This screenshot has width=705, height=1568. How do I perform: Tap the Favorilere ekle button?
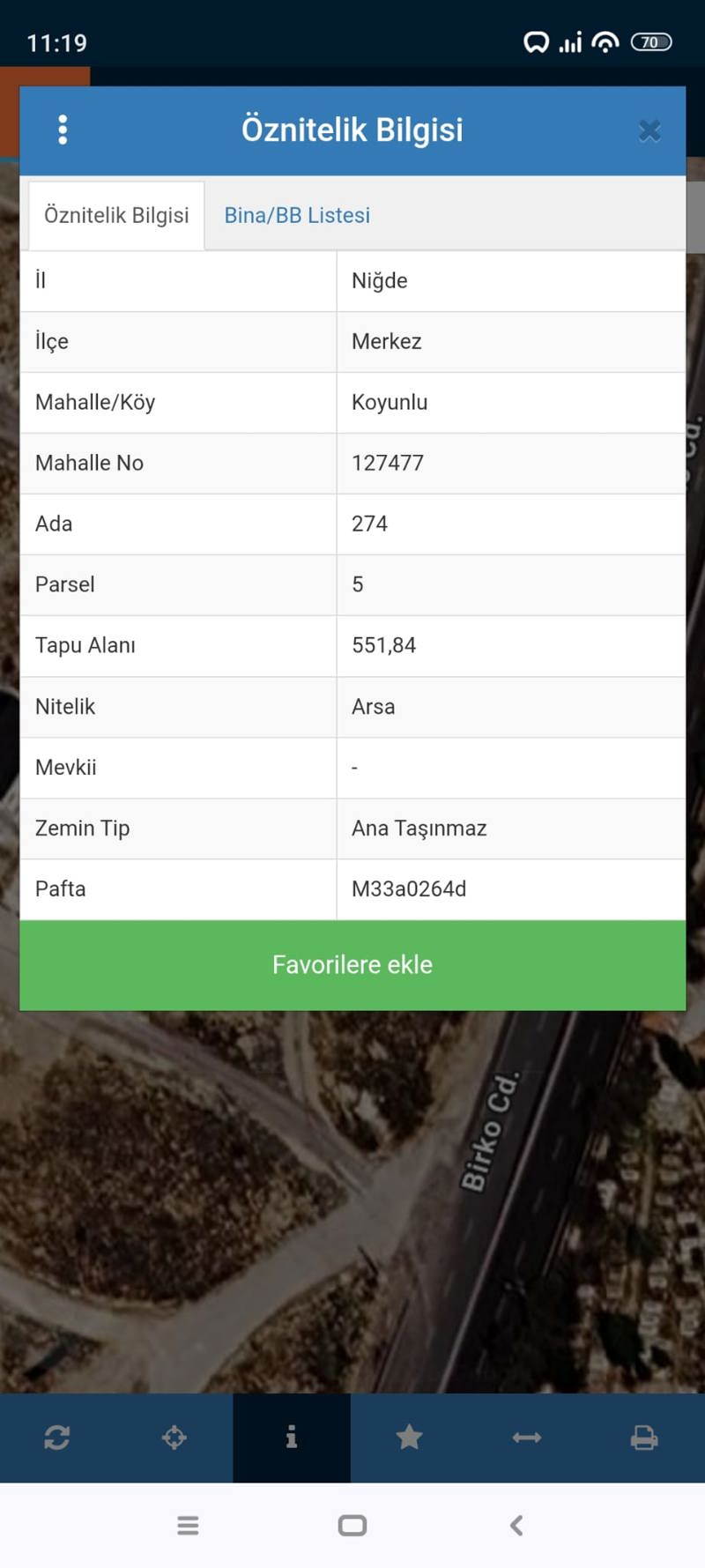tap(352, 965)
